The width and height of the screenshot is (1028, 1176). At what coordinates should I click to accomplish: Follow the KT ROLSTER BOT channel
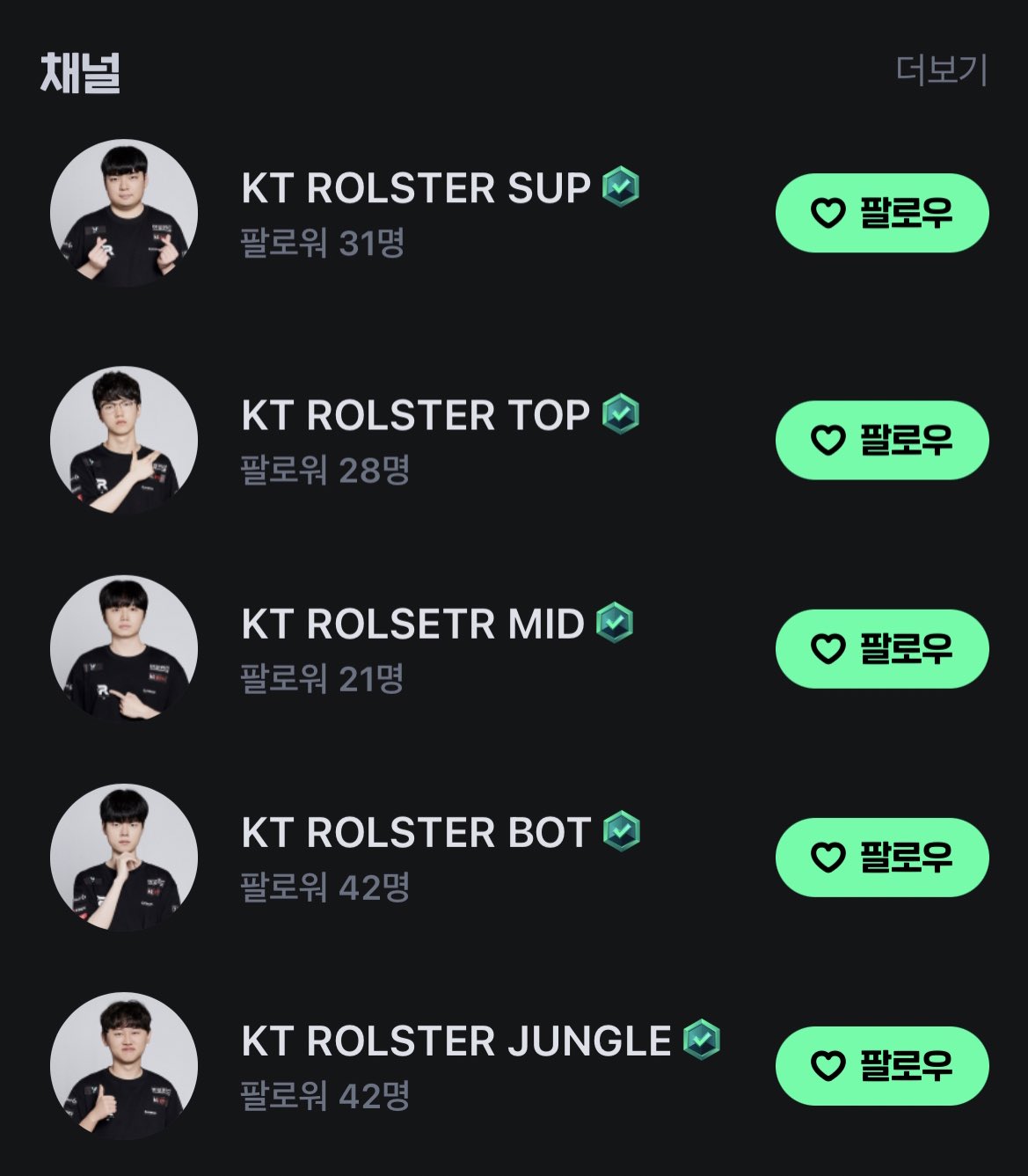coord(881,858)
